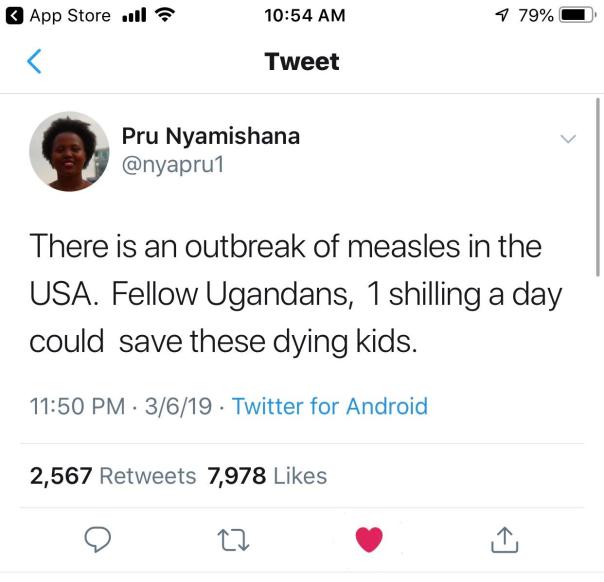The width and height of the screenshot is (604, 582).
Task: Open the tweet options dropdown chevron
Action: (568, 138)
